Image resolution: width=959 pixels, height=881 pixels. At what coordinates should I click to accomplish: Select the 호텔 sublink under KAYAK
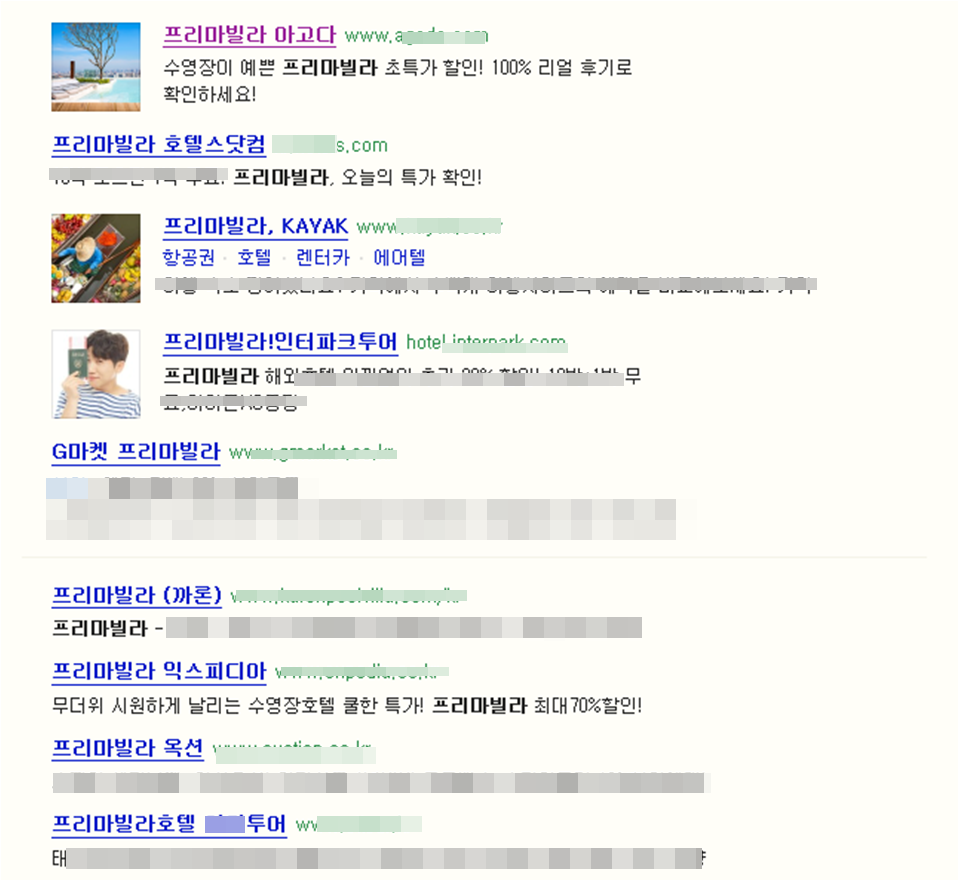click(255, 258)
